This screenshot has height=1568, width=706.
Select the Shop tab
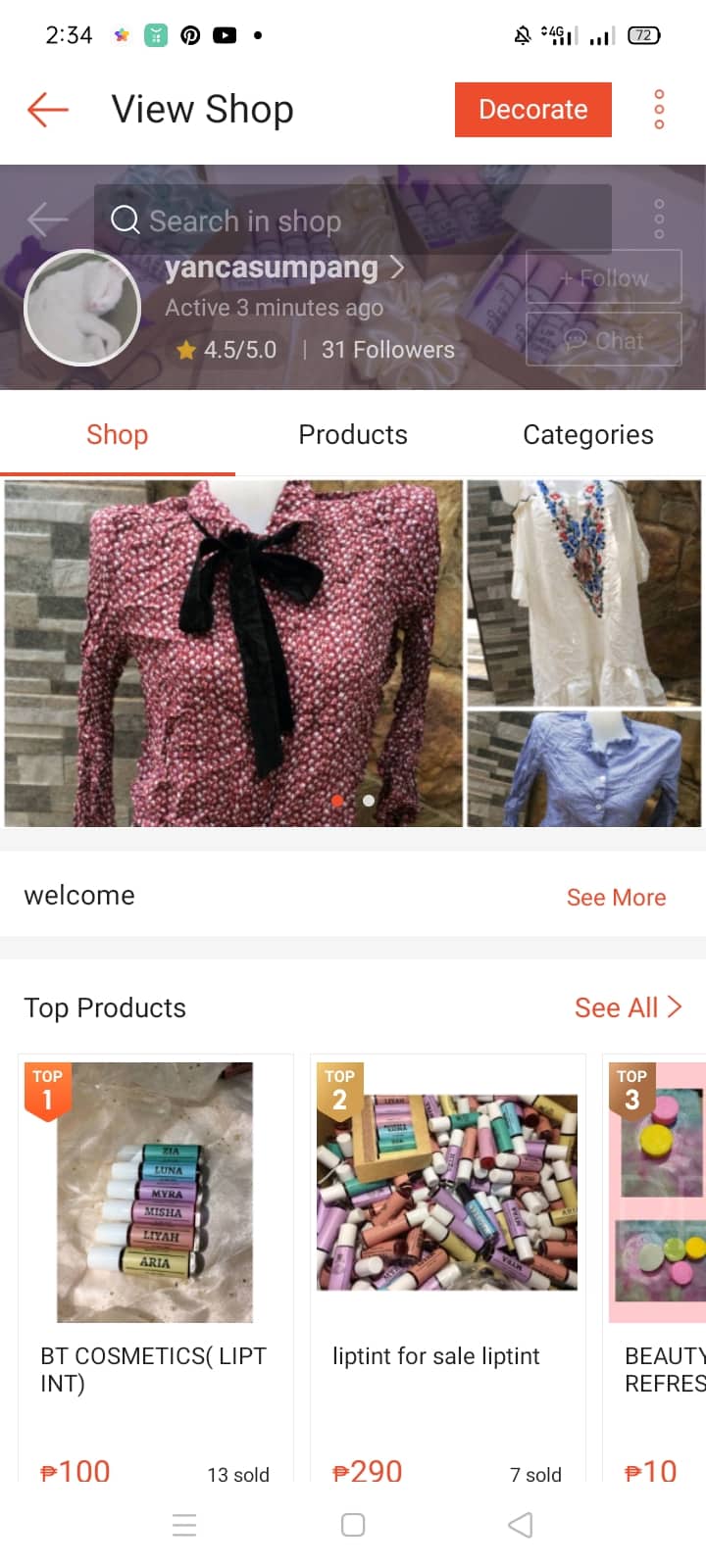click(x=117, y=435)
